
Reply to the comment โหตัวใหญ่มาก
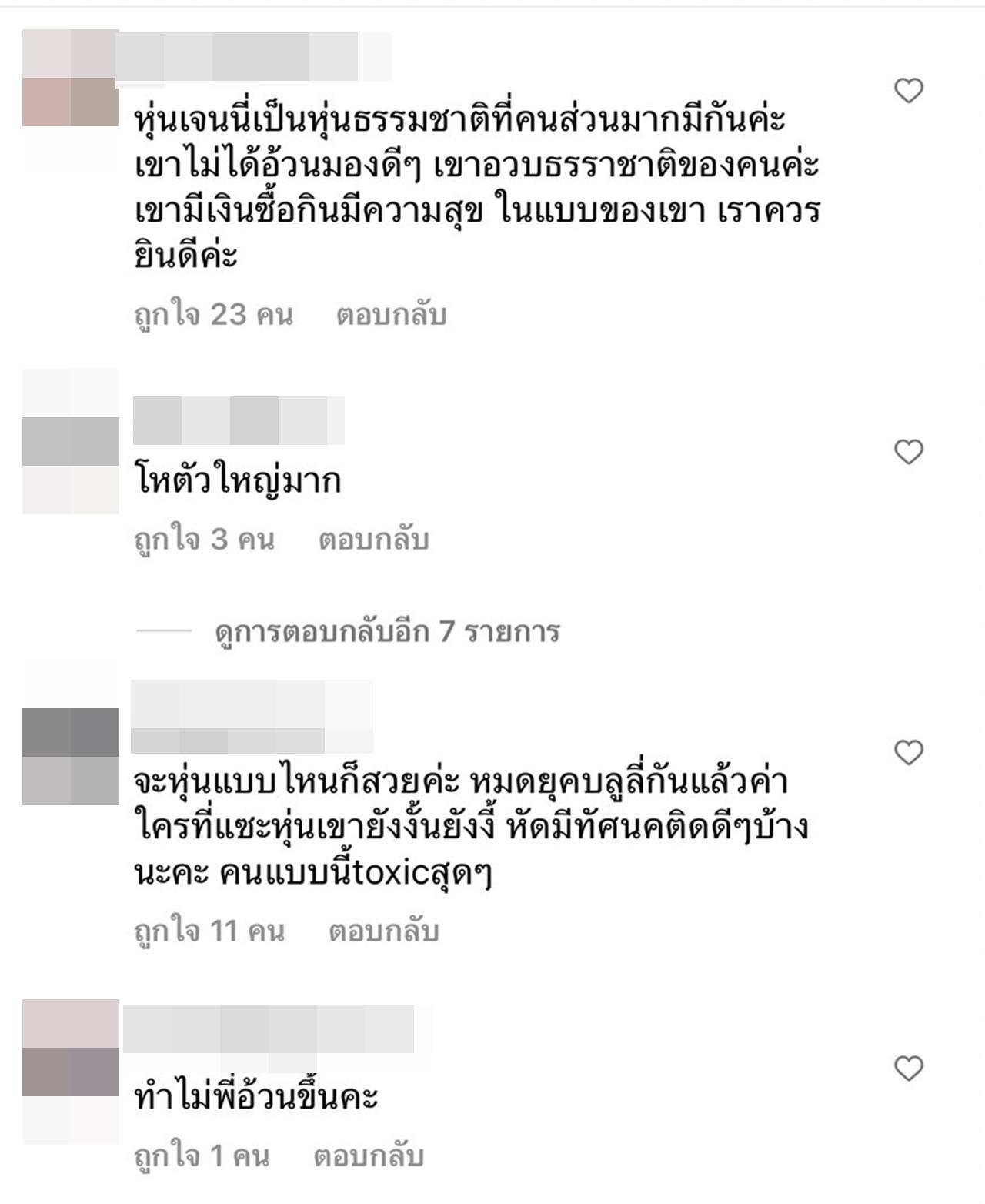click(373, 540)
